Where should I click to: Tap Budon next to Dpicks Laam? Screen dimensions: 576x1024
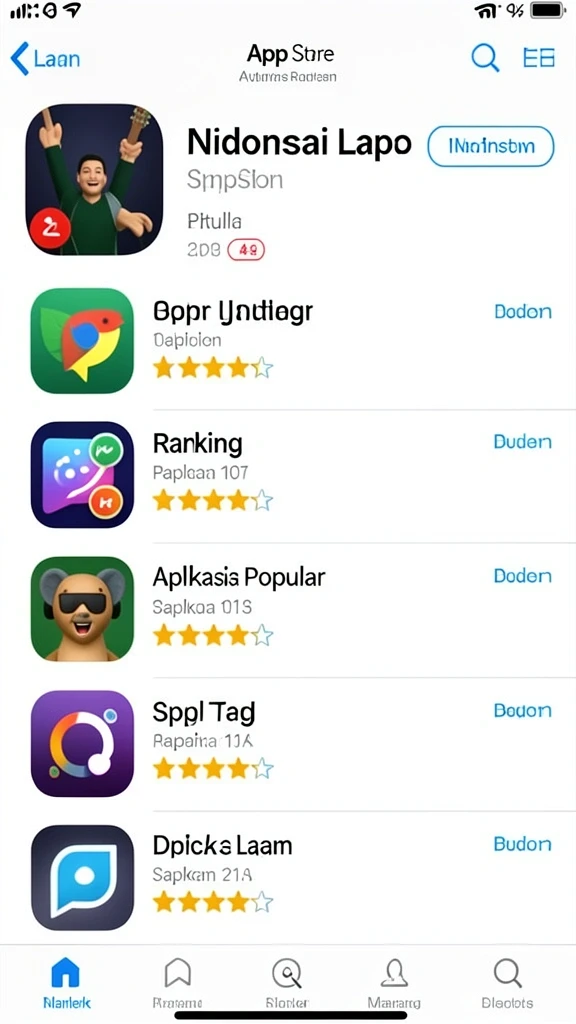point(522,844)
